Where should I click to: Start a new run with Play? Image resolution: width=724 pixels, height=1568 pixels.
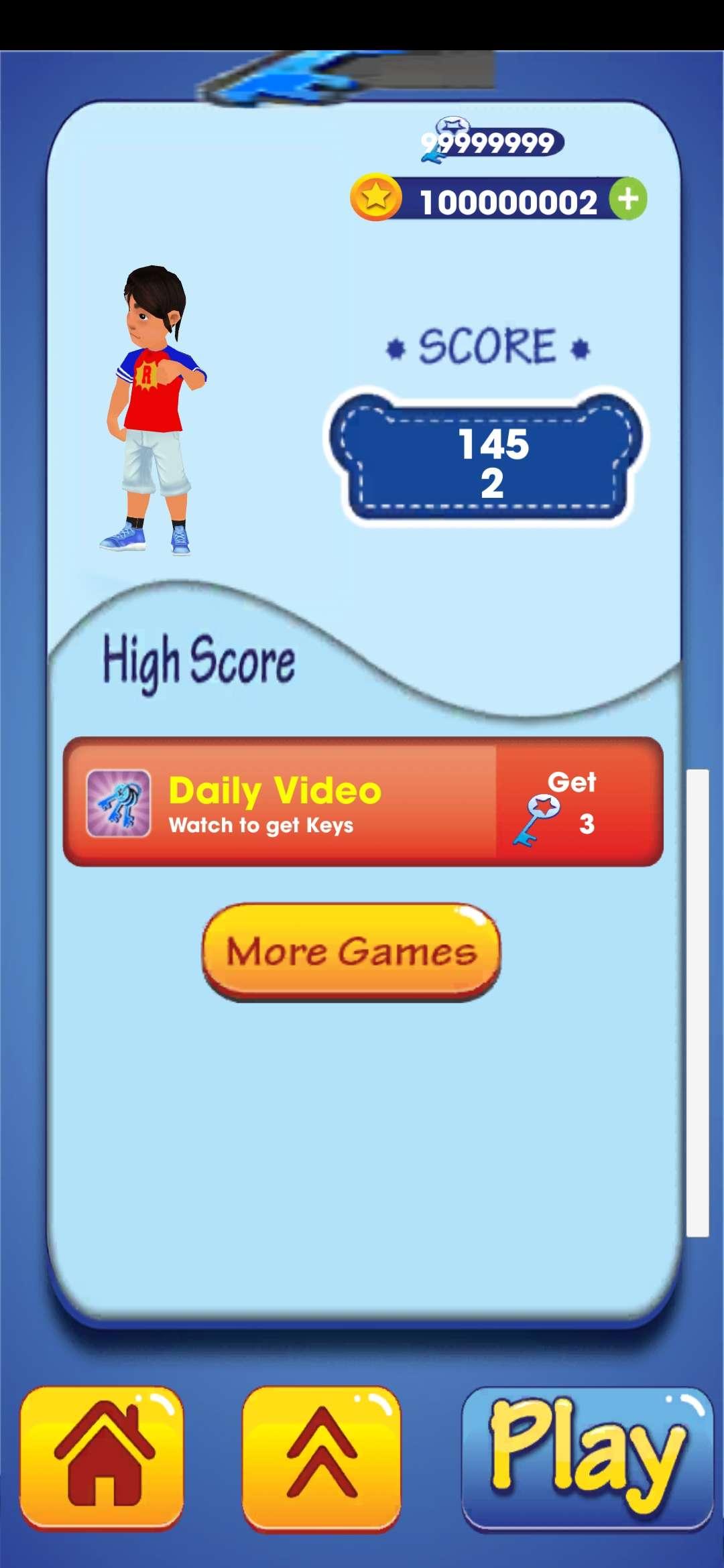point(587,1458)
